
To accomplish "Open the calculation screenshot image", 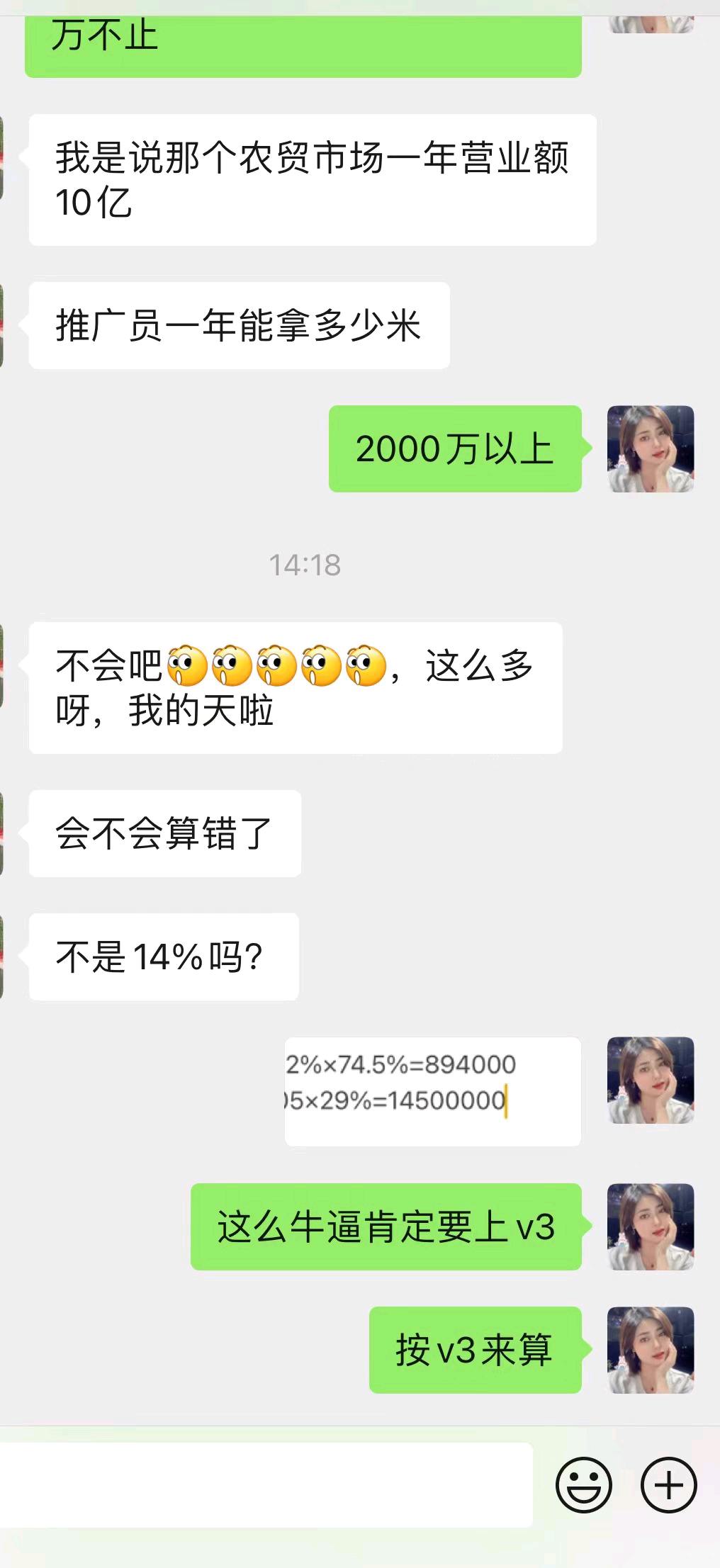I will coord(432,1091).
